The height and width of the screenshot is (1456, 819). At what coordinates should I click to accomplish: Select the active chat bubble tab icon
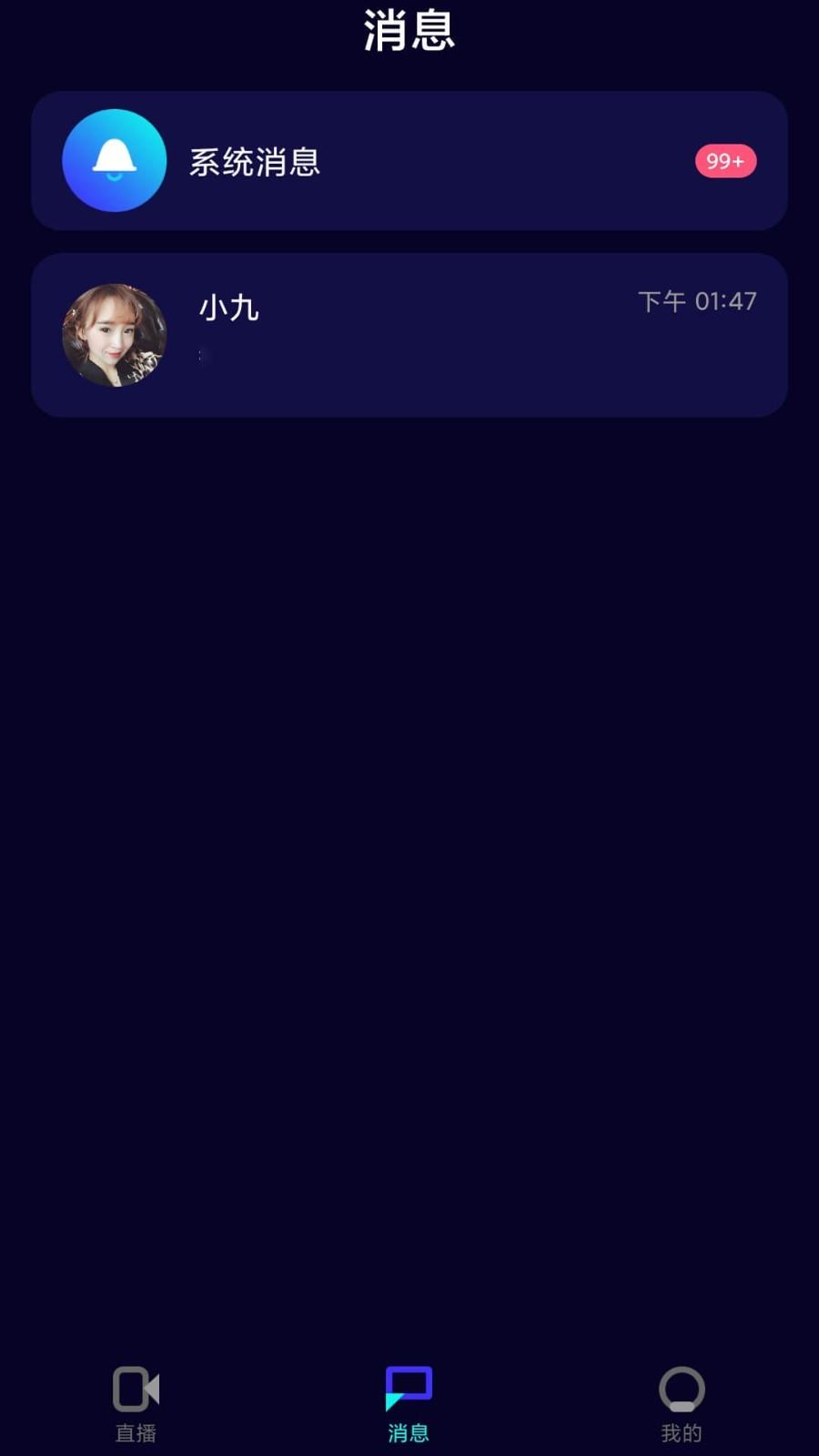pyautogui.click(x=409, y=1387)
